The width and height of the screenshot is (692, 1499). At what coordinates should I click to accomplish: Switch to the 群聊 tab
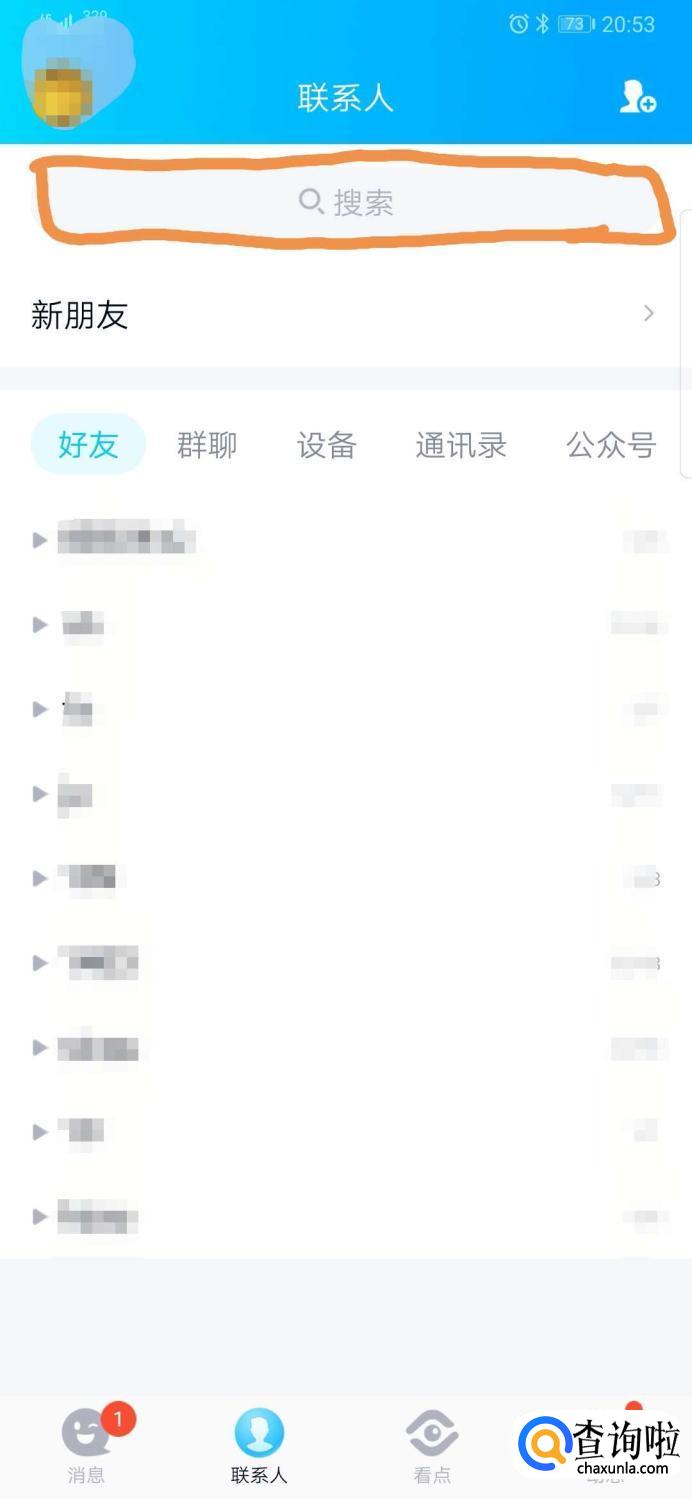point(207,445)
